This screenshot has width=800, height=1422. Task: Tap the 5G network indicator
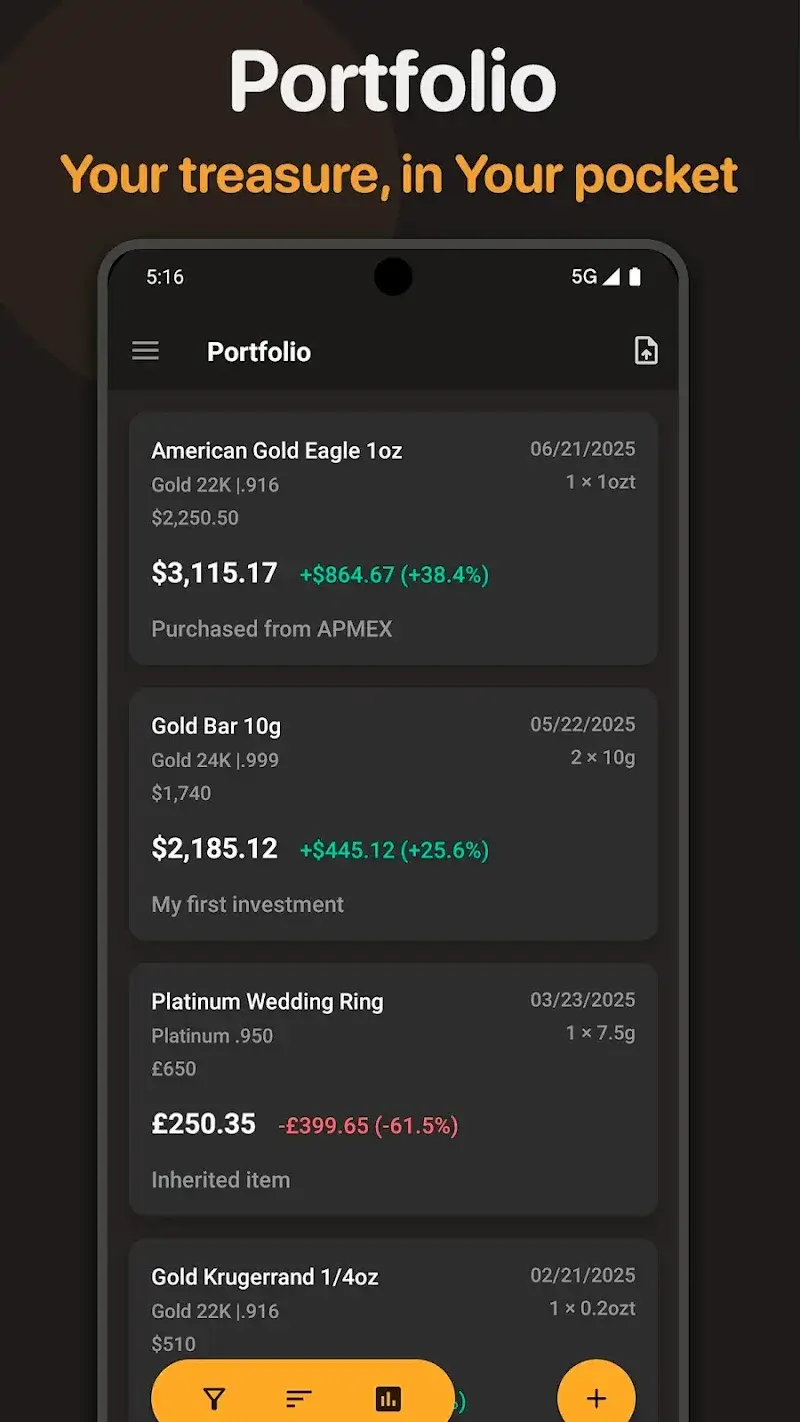pyautogui.click(x=583, y=276)
